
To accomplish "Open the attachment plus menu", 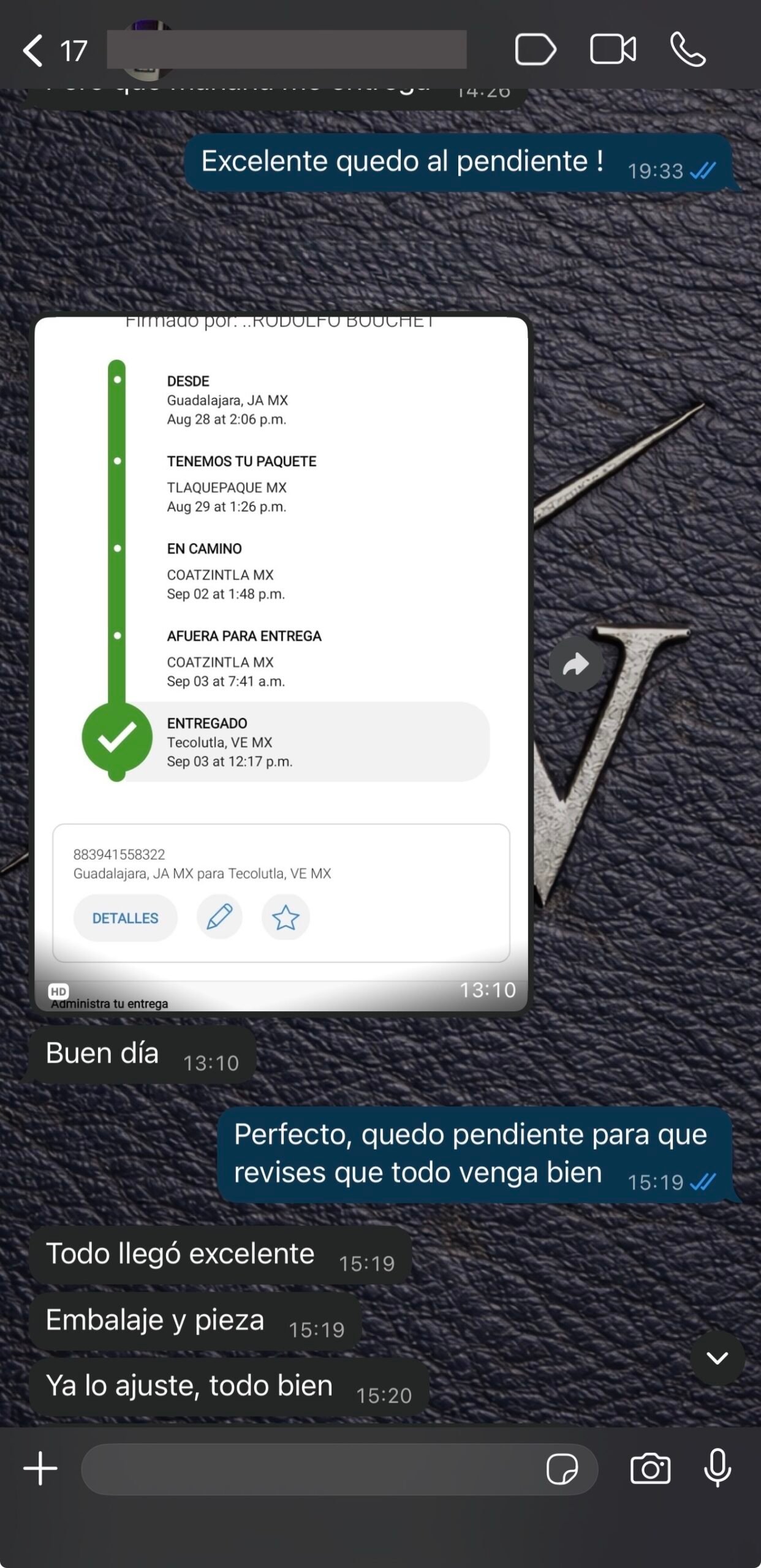I will point(40,1468).
